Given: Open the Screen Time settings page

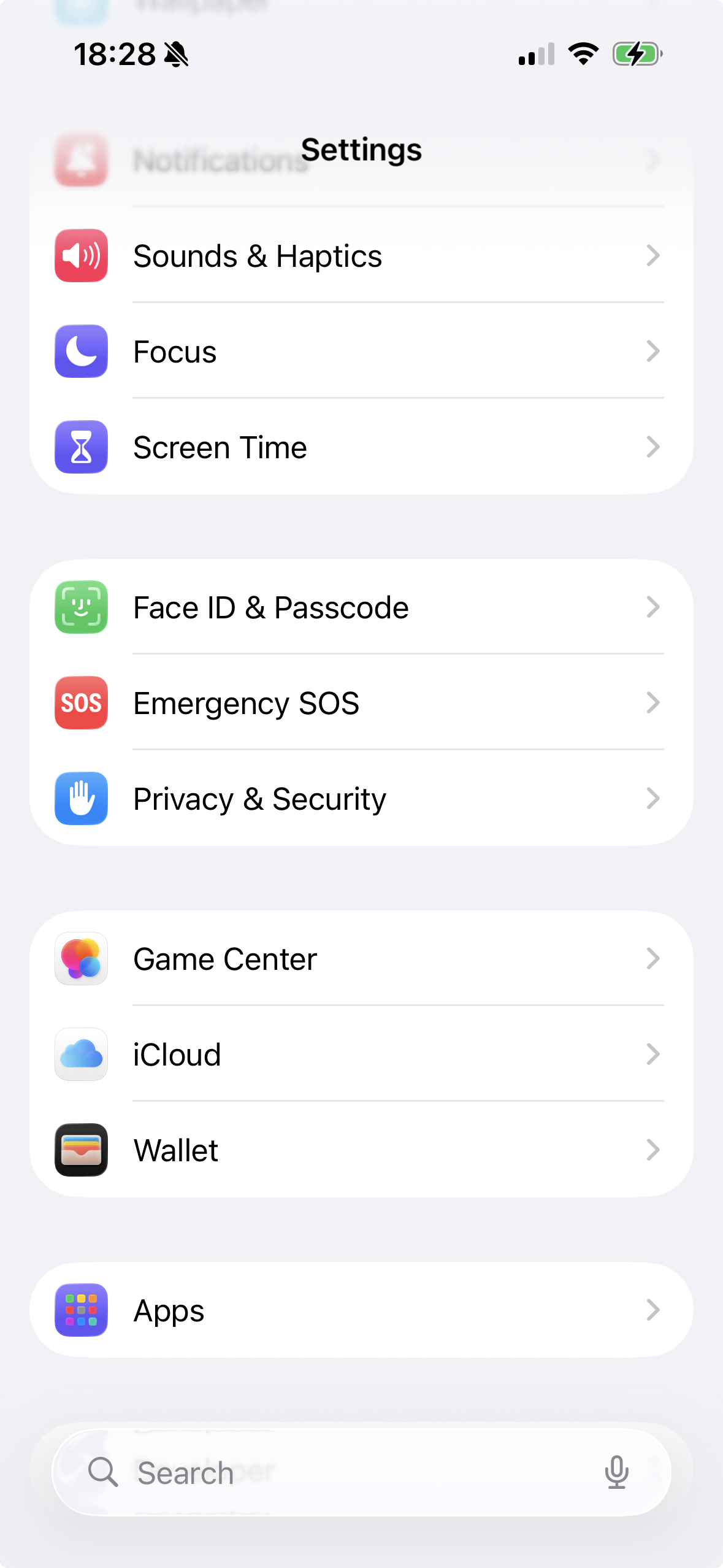Looking at the screenshot, I should tap(362, 447).
